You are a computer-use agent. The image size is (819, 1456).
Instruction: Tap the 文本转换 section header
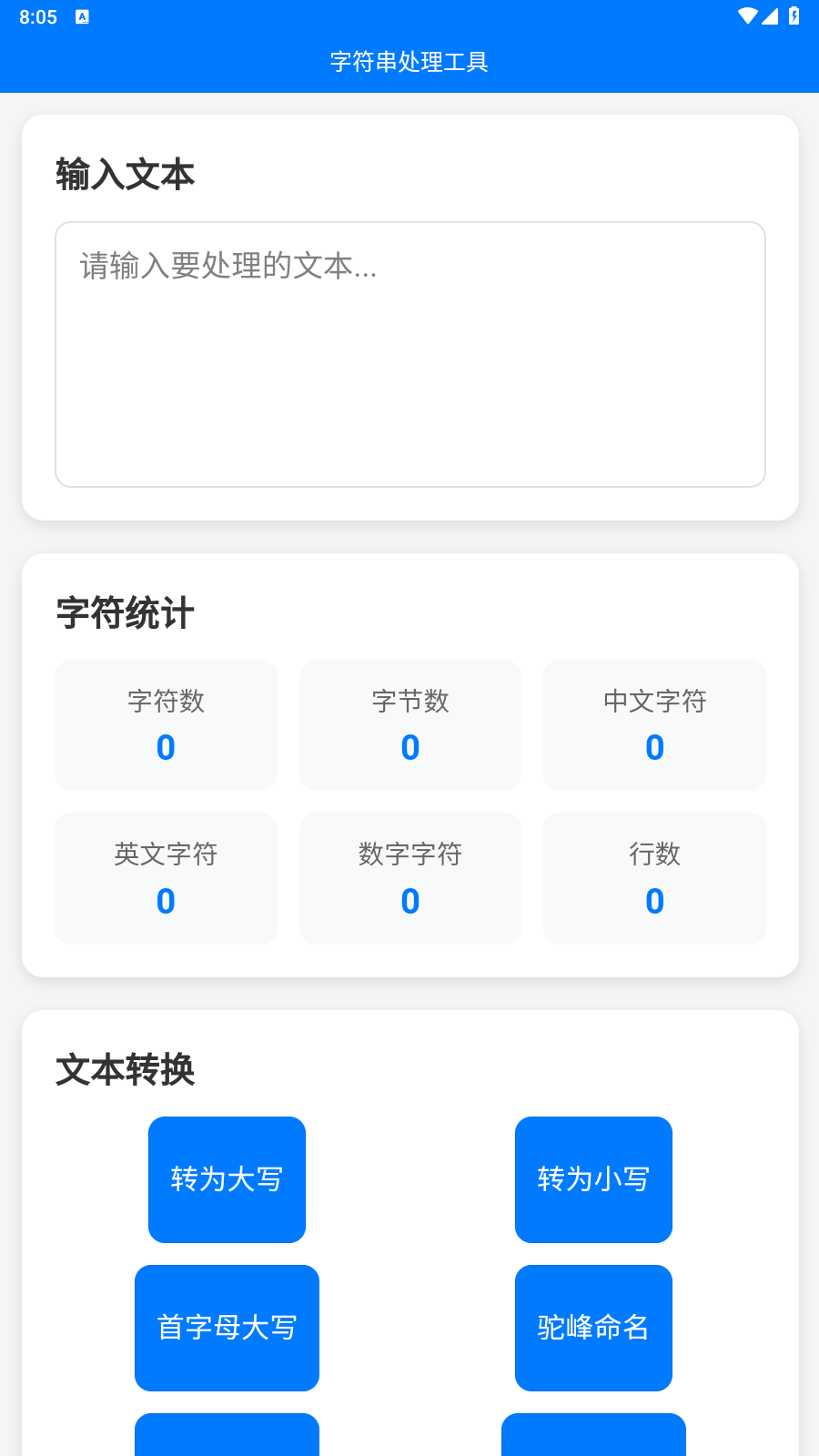click(126, 1071)
